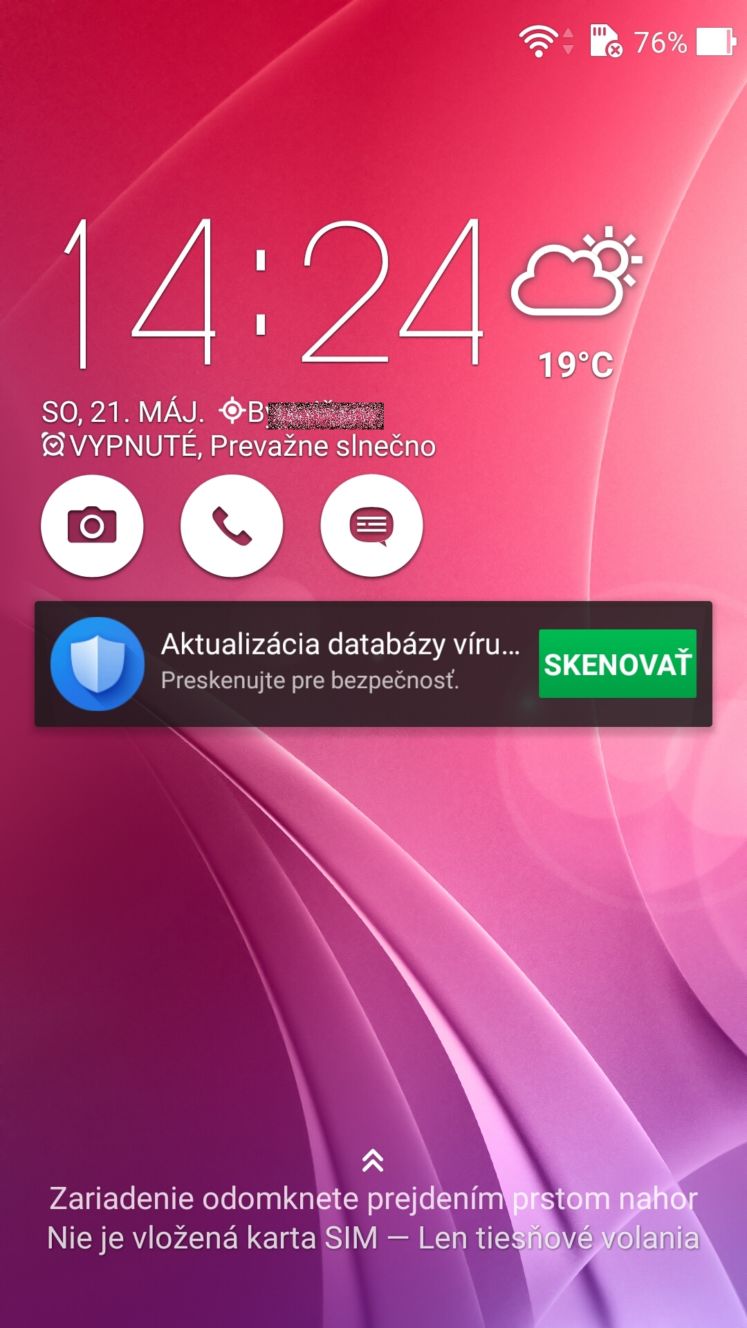Open the phone dialer shortcut
Screen dimensions: 747x1328
click(x=232, y=524)
